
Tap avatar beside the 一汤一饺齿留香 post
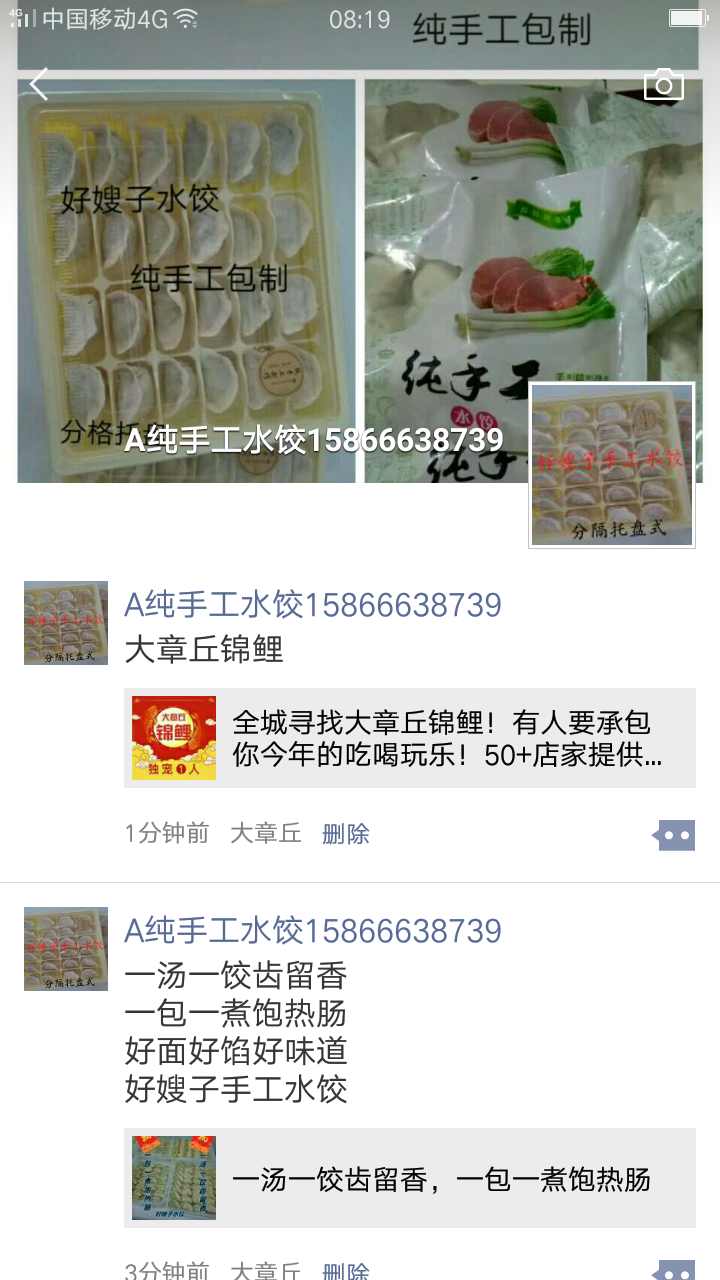click(66, 949)
